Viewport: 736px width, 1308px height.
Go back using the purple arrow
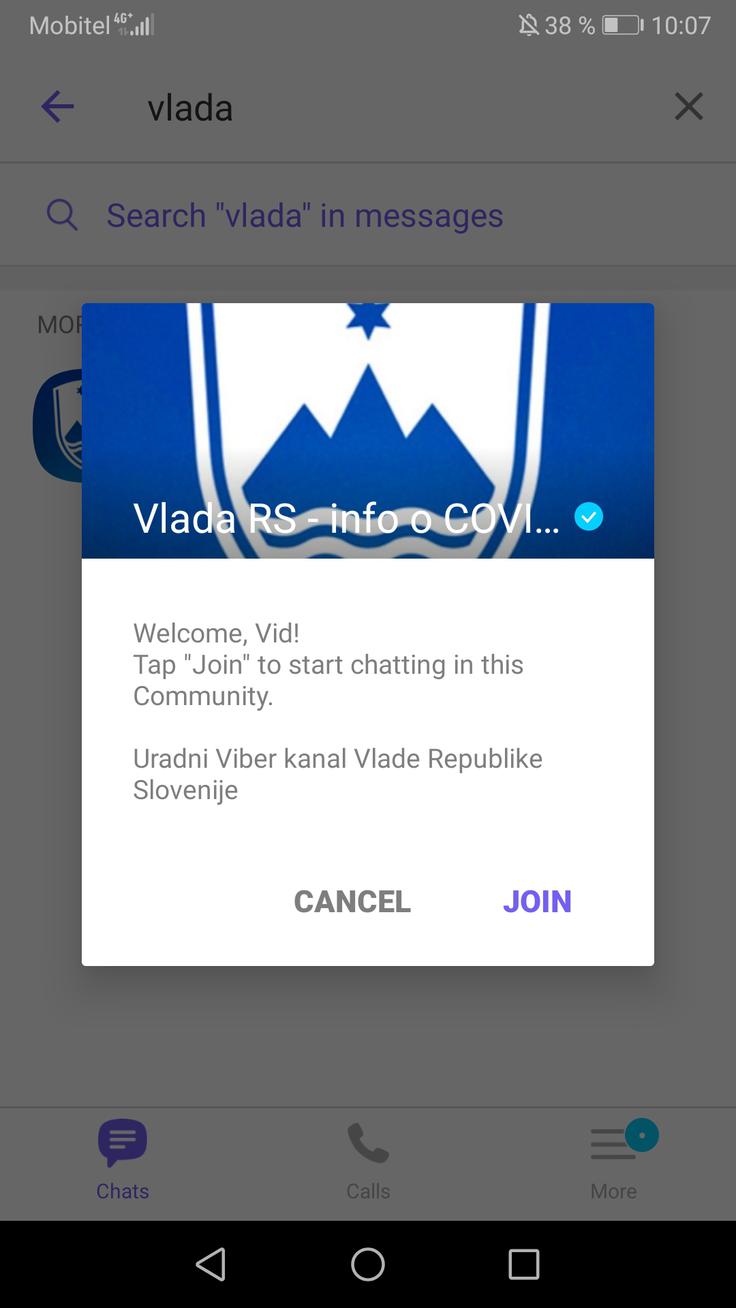pyautogui.click(x=57, y=106)
